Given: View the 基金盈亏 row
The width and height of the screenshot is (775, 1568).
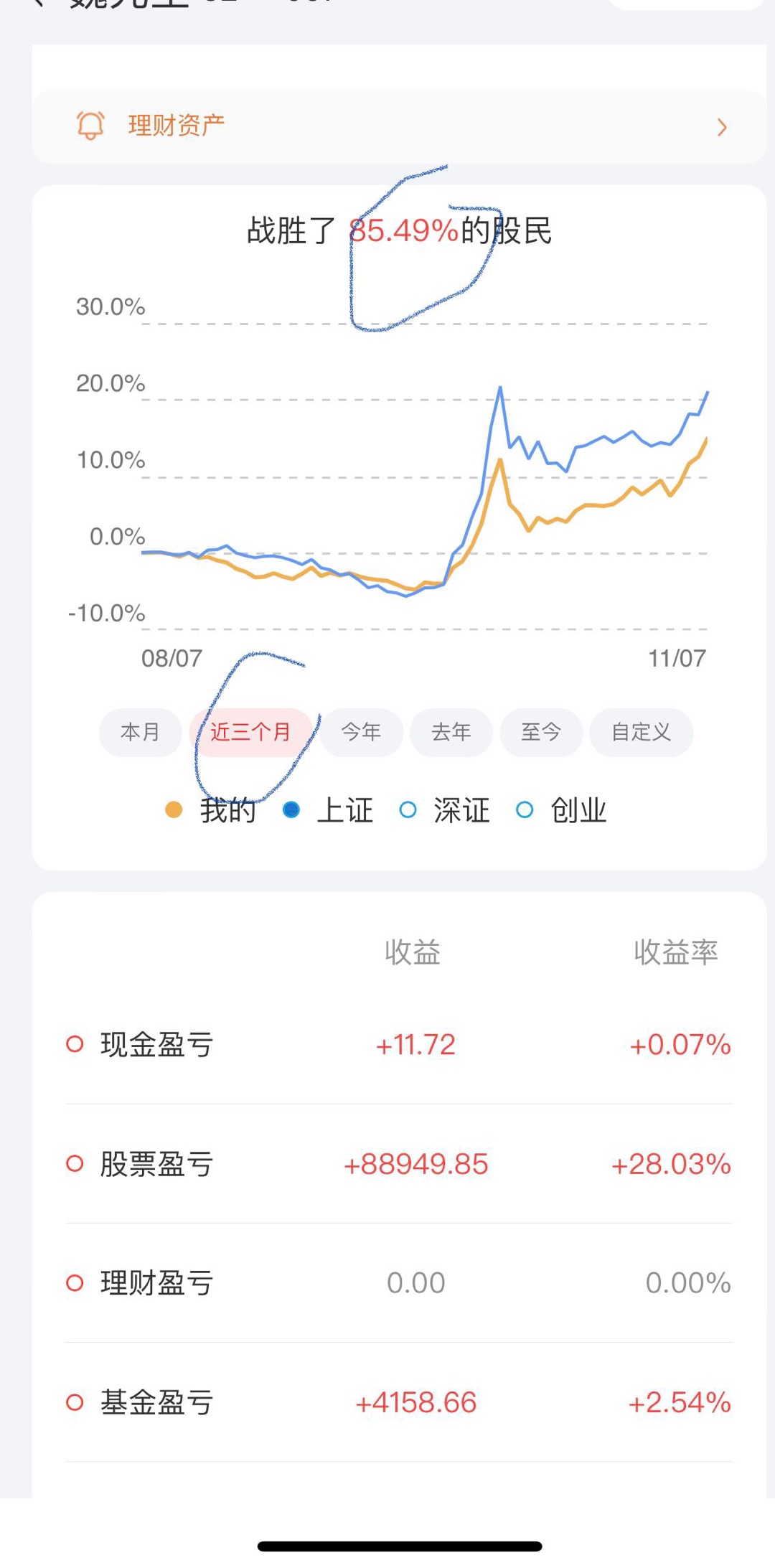Looking at the screenshot, I should [x=399, y=1402].
